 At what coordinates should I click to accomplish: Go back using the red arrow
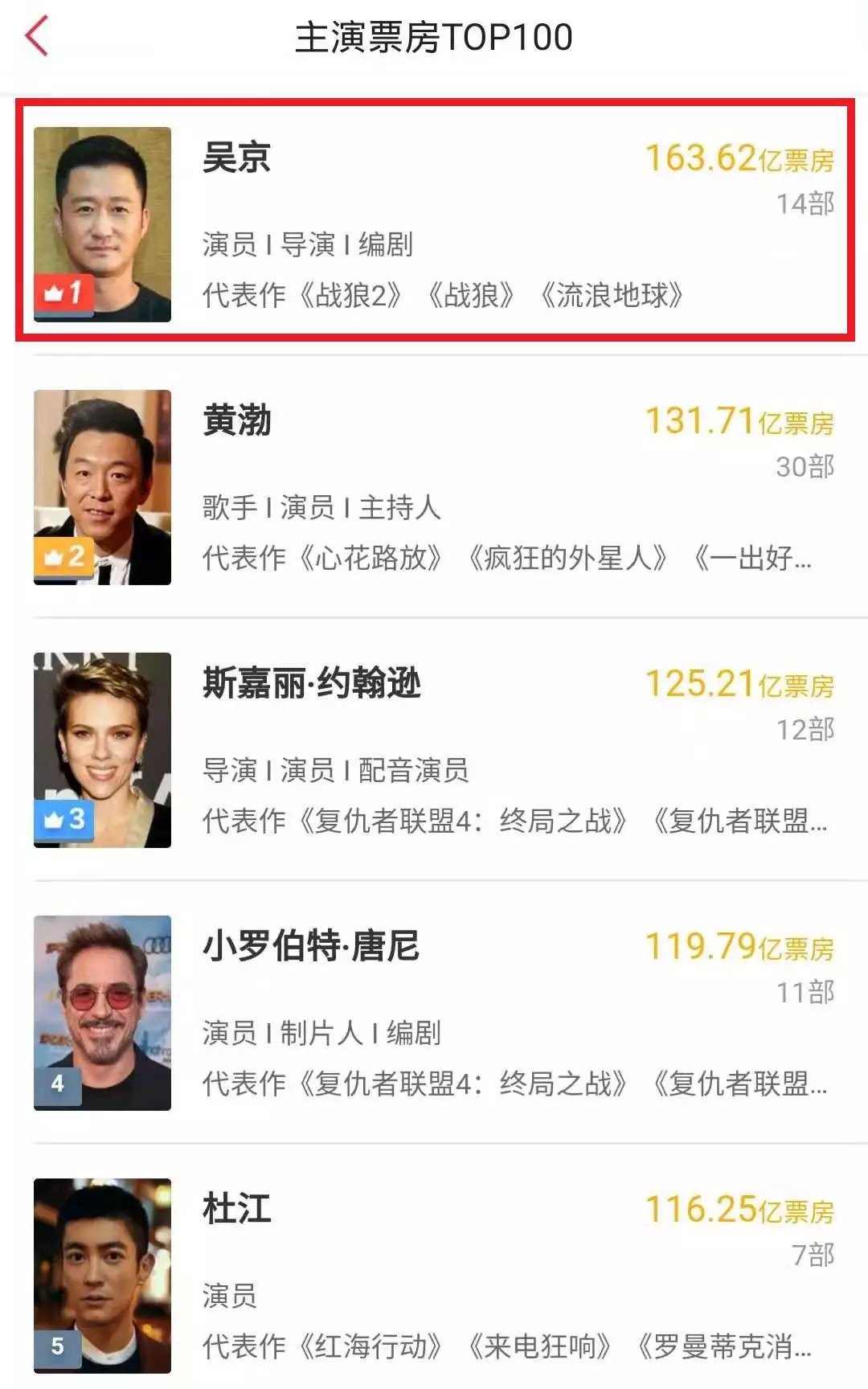[38, 36]
